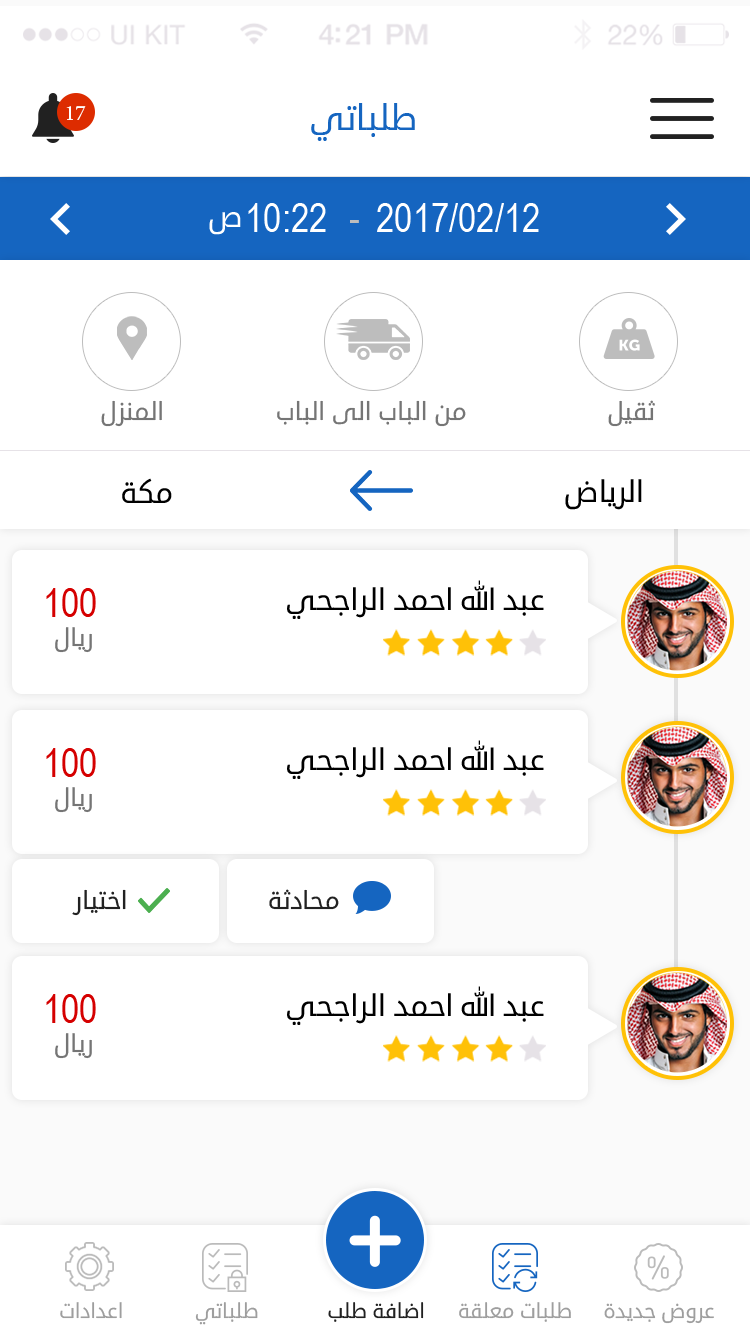Go to next date with right chevron
Viewport: 750px width, 1334px height.
pos(676,219)
